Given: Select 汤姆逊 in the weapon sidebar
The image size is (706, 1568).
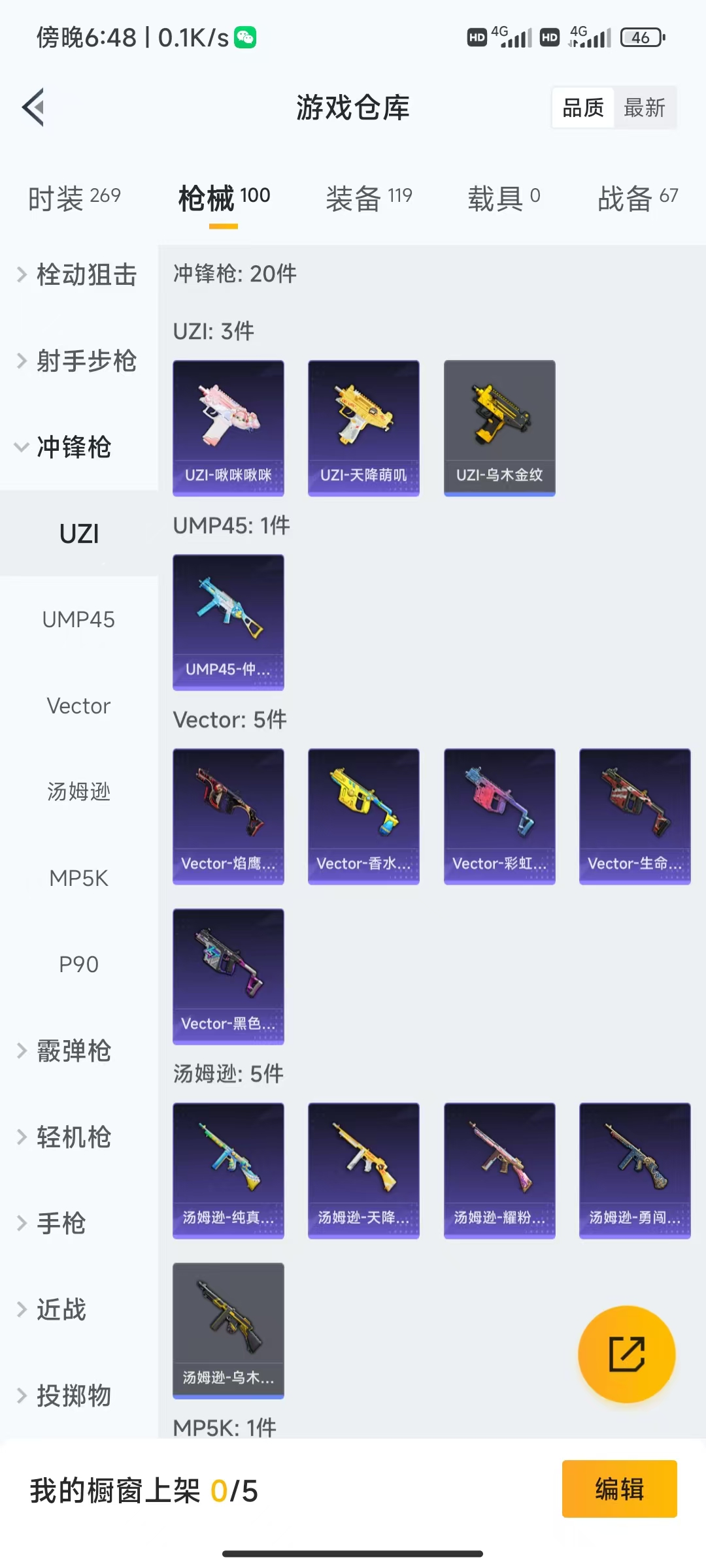Looking at the screenshot, I should click(x=78, y=792).
